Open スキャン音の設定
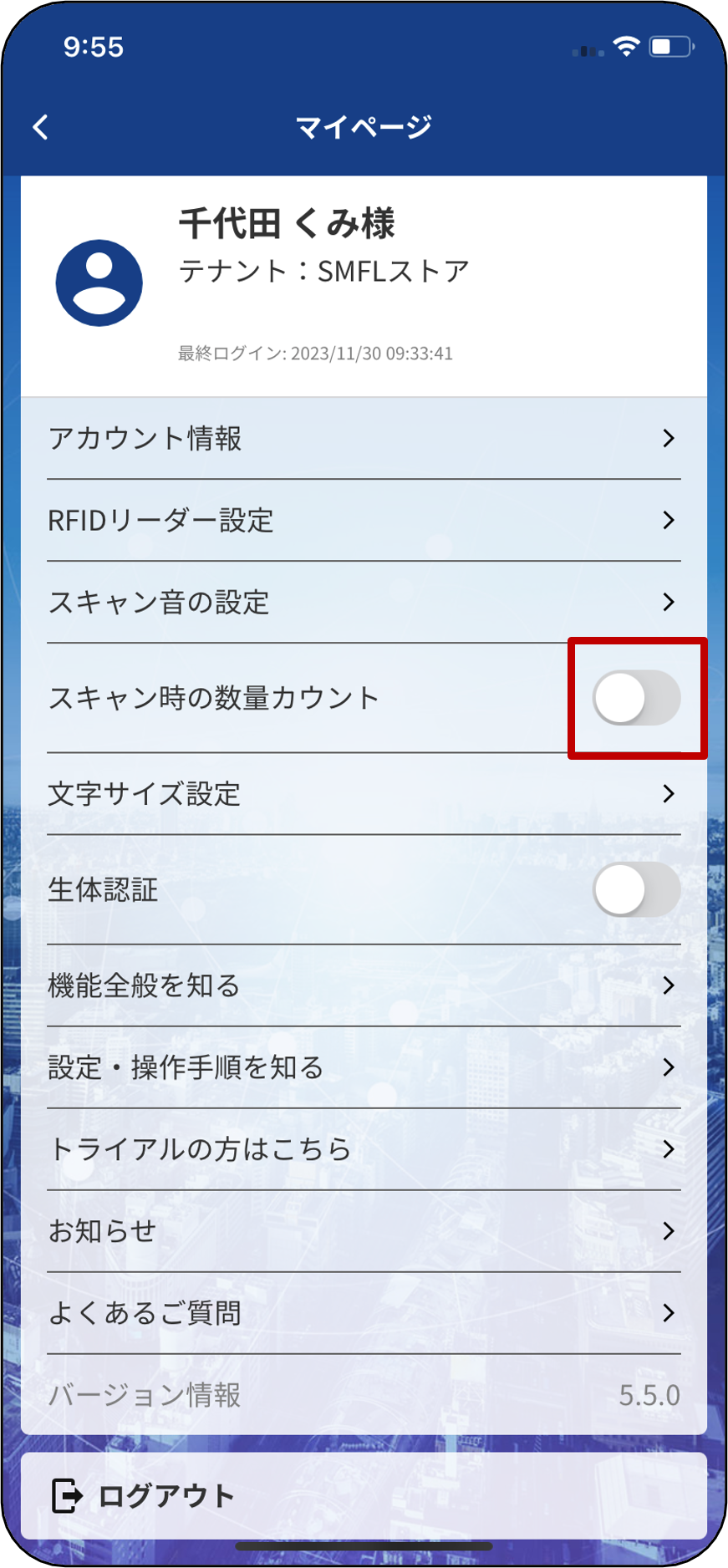The height and width of the screenshot is (1568, 728). coord(364,602)
